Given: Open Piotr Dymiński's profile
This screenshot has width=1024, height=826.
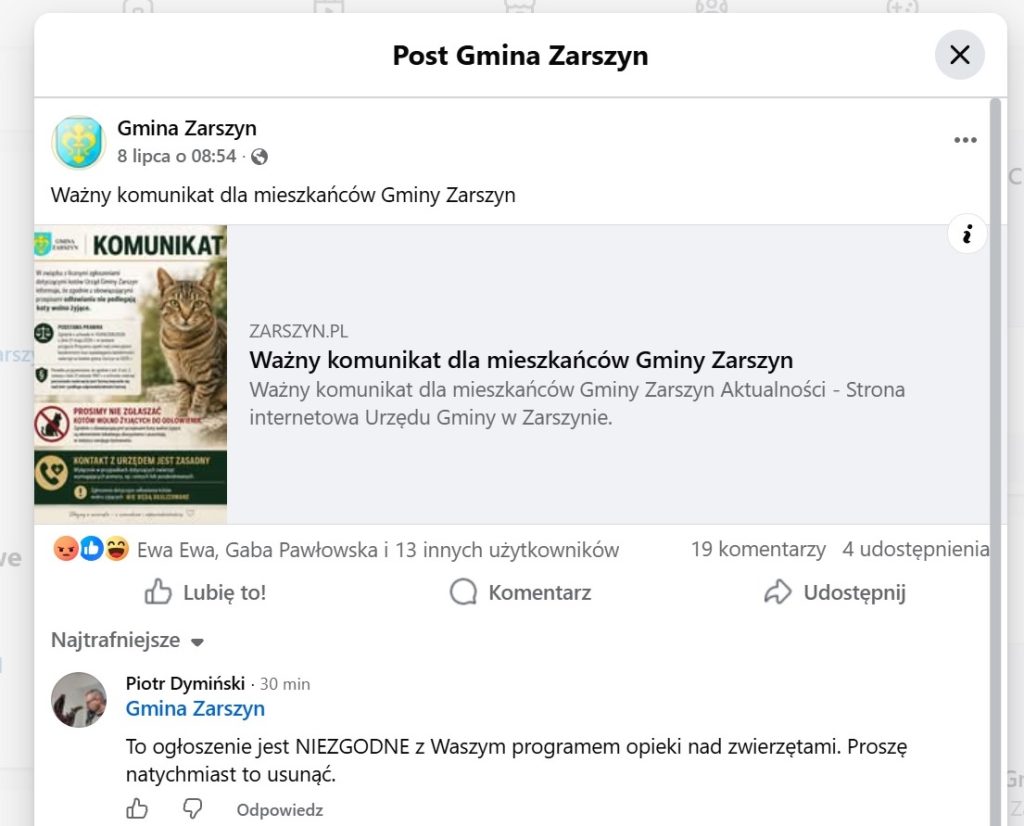Looking at the screenshot, I should coord(185,684).
